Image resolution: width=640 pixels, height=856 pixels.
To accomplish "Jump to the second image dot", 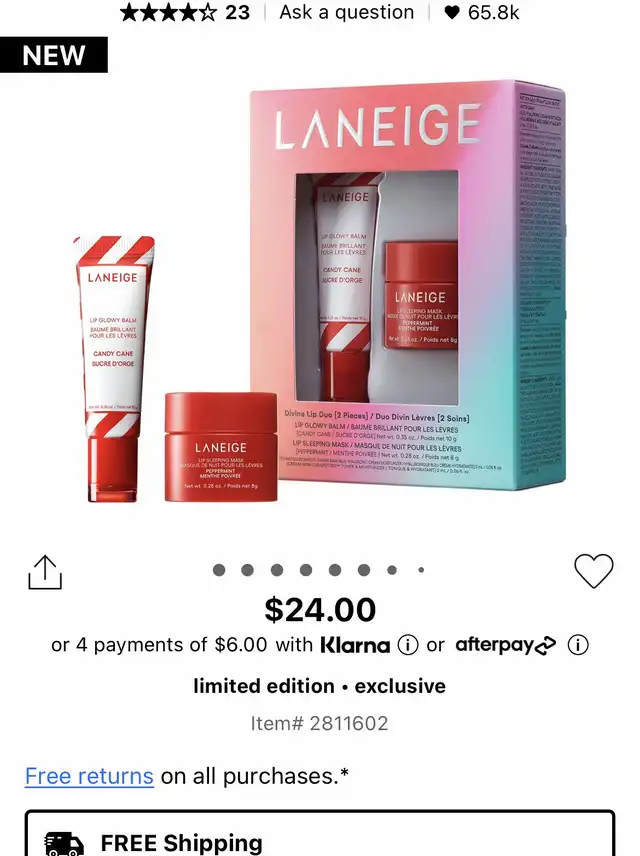I will tap(248, 570).
